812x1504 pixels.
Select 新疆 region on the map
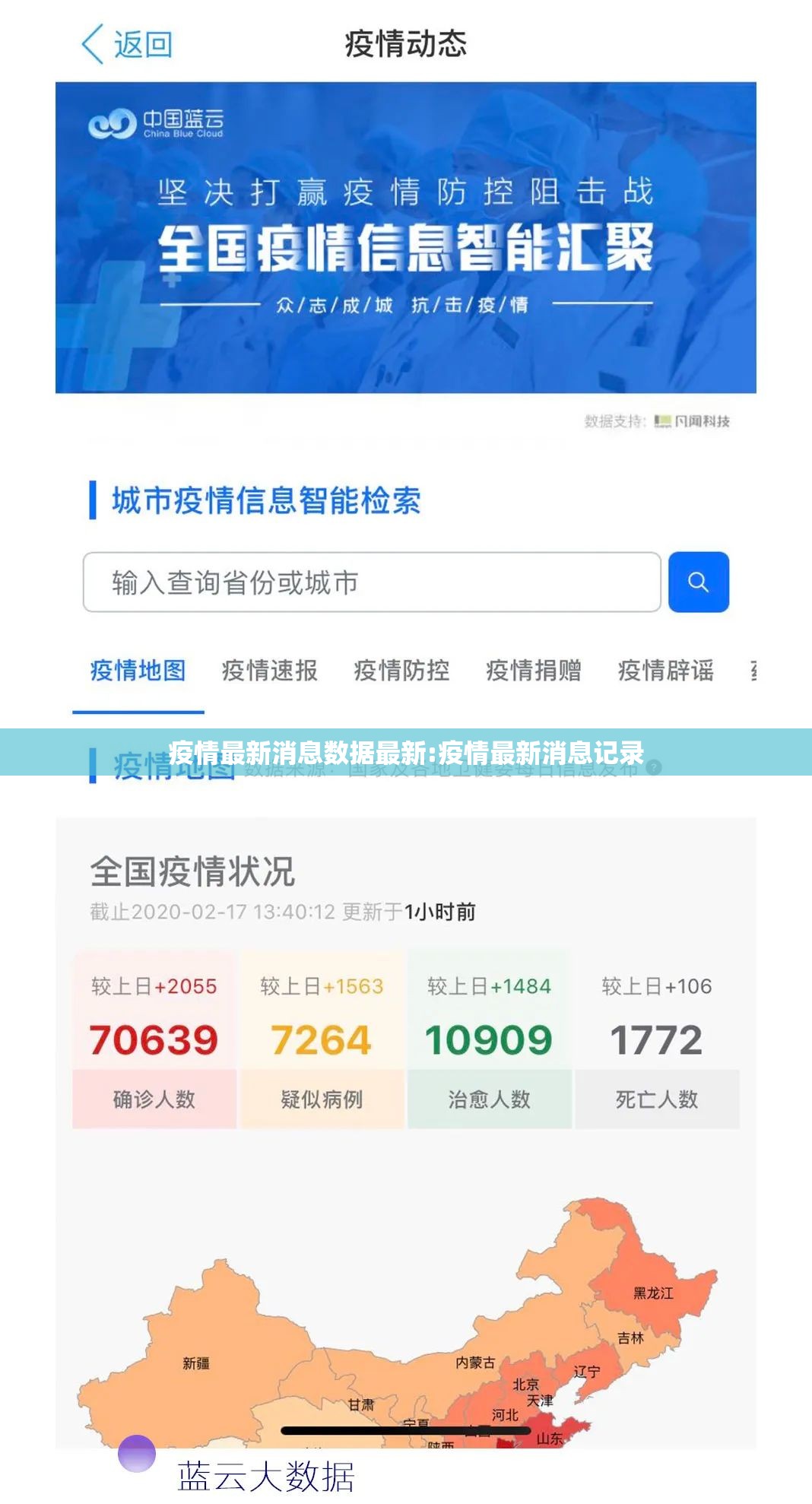point(196,1363)
